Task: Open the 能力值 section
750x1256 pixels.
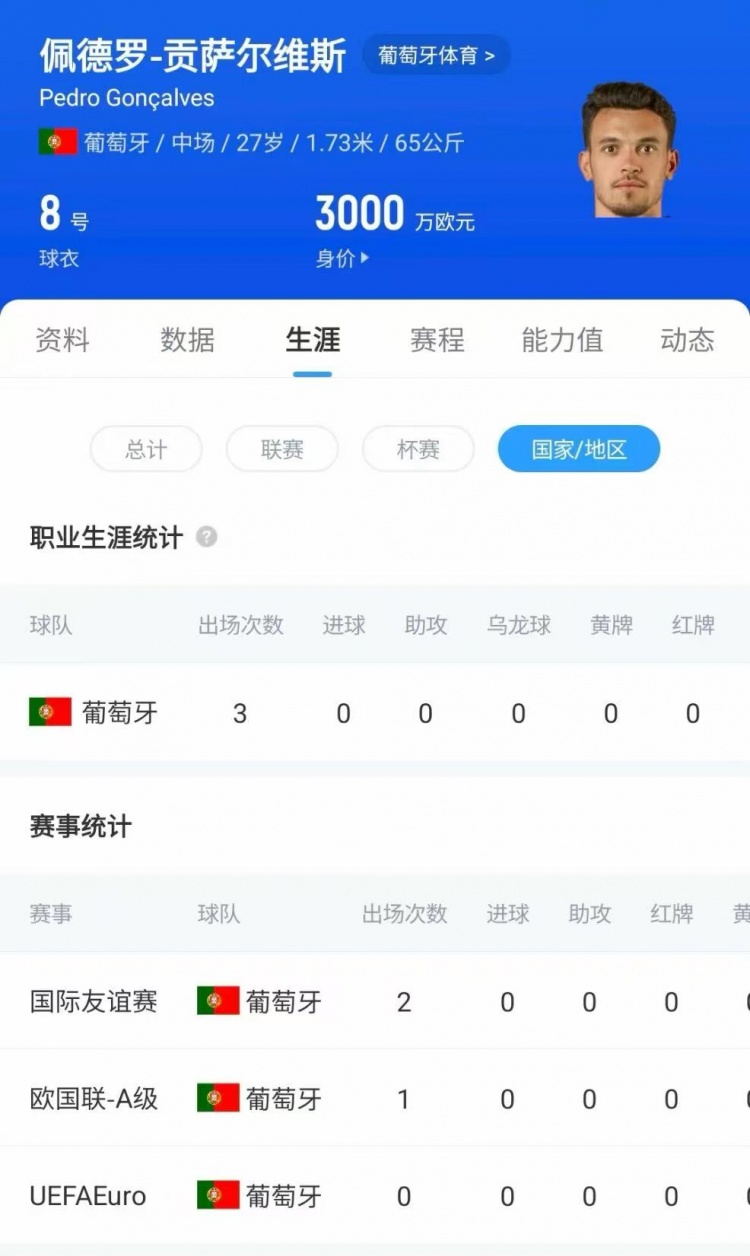Action: pos(561,340)
